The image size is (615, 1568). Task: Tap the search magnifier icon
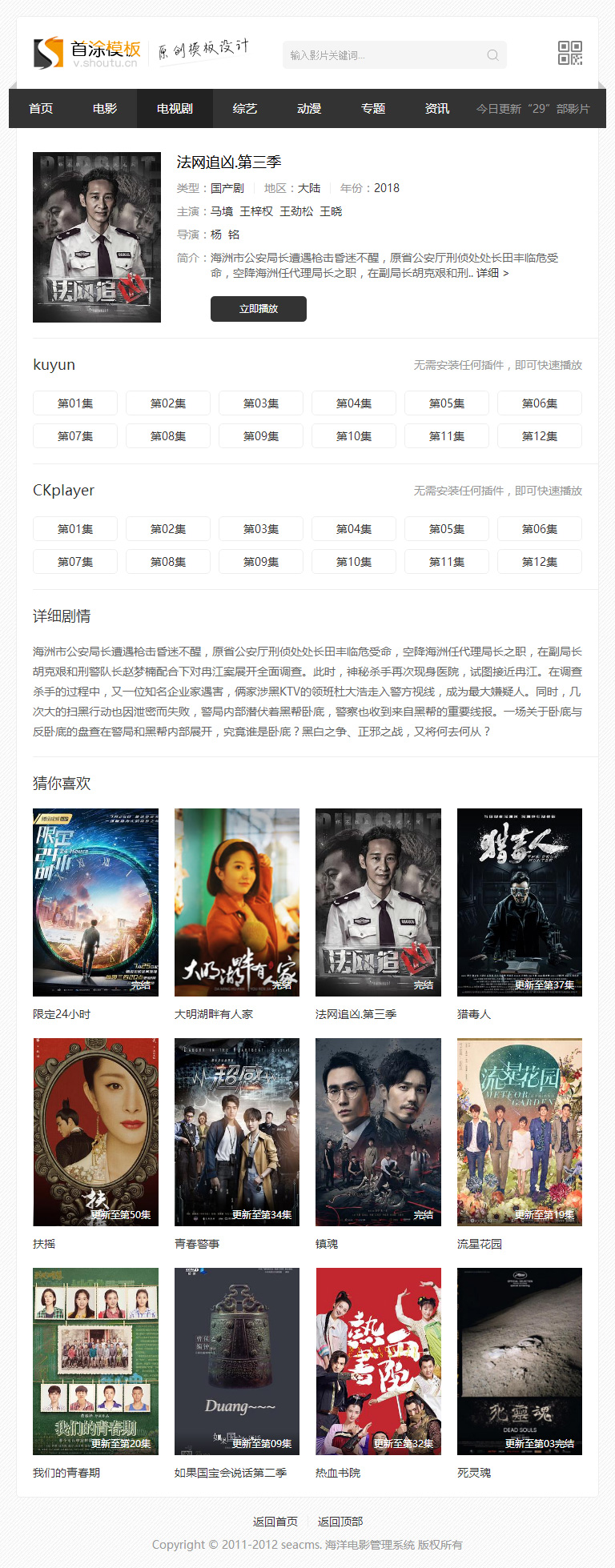coord(492,55)
